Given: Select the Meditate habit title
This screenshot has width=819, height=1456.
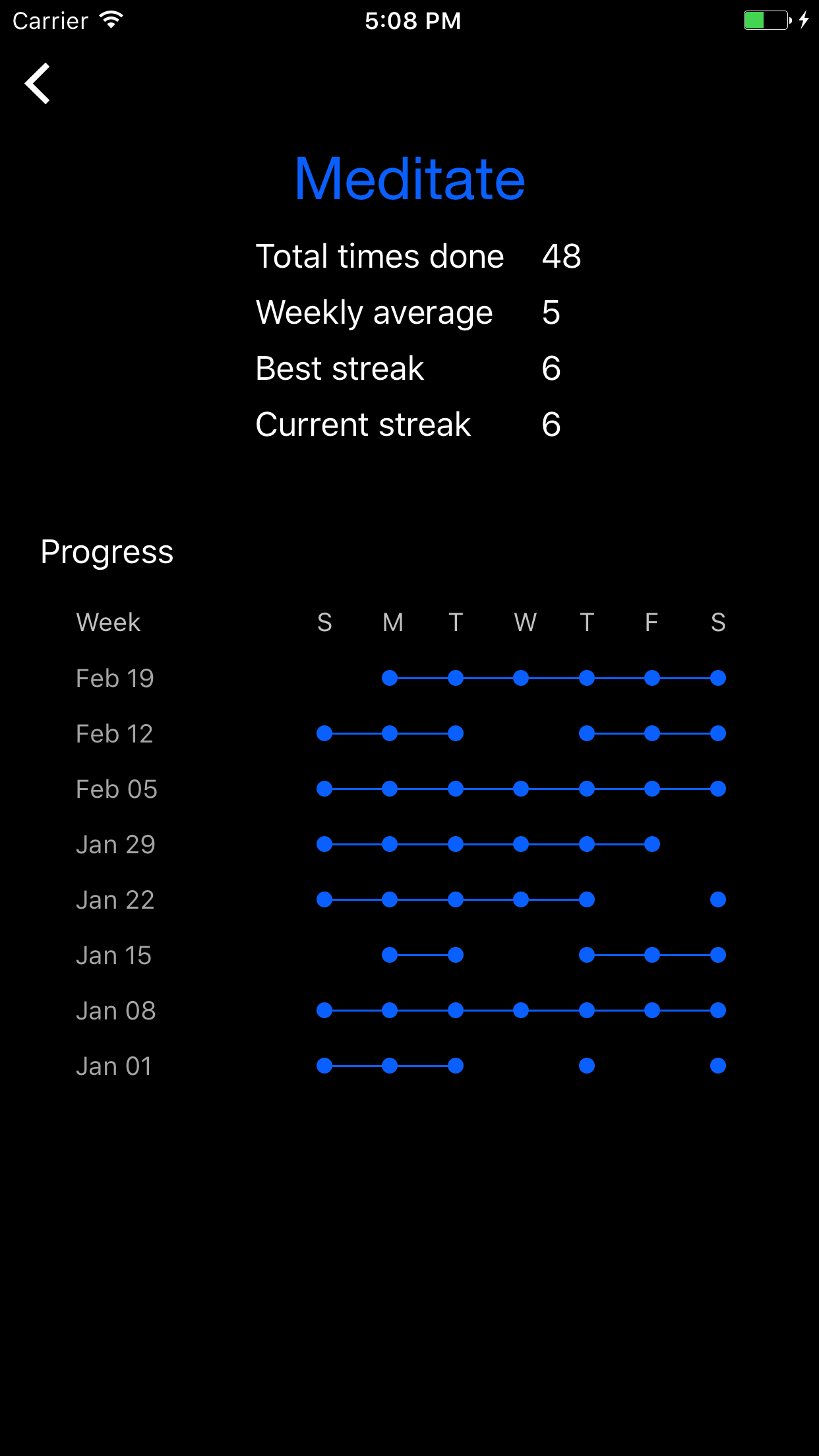Looking at the screenshot, I should point(409,179).
